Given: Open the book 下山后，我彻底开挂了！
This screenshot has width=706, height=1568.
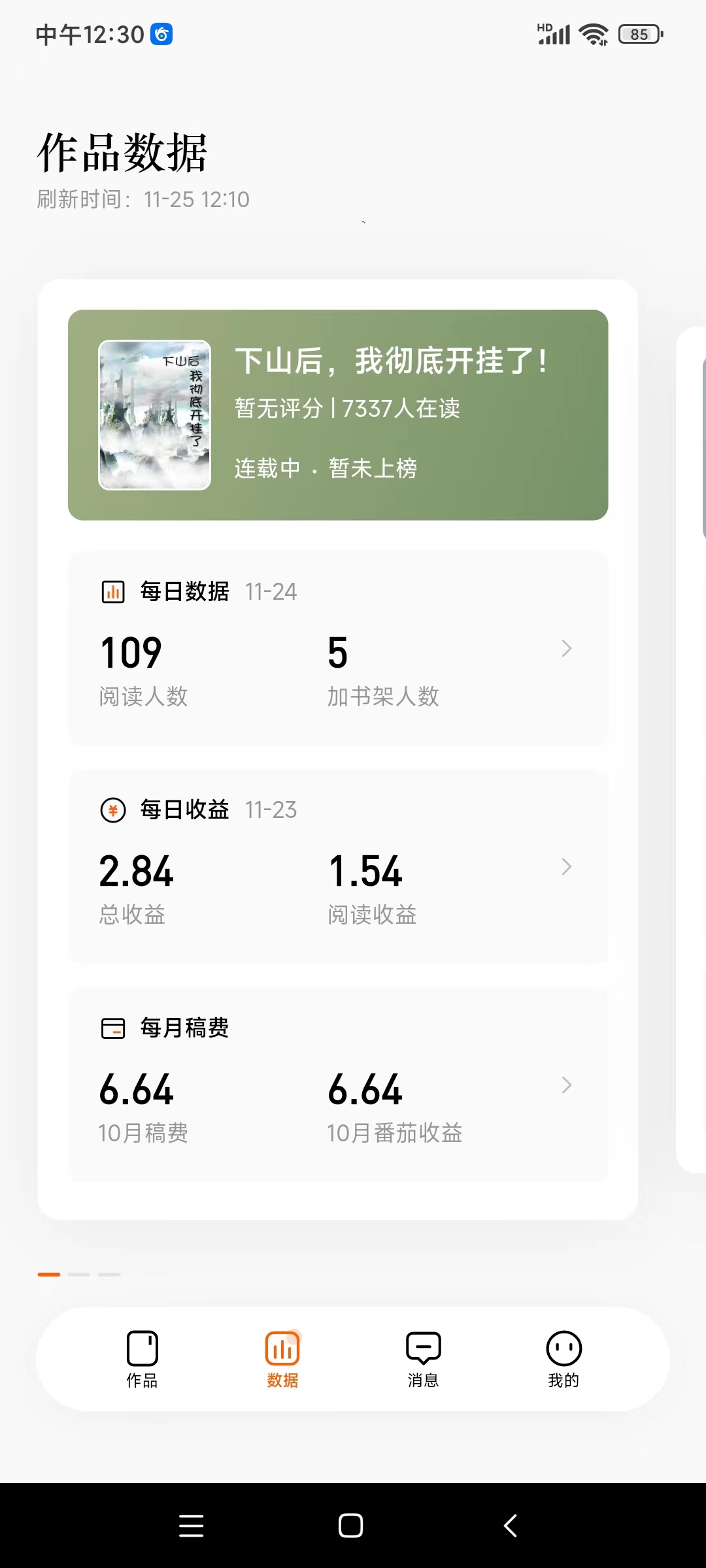Looking at the screenshot, I should click(391, 363).
